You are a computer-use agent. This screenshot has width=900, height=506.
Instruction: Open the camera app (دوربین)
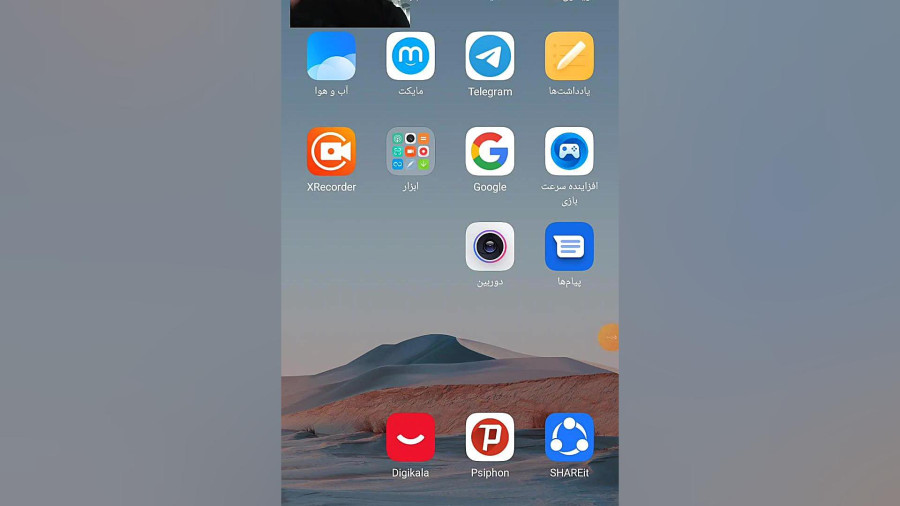coord(490,246)
